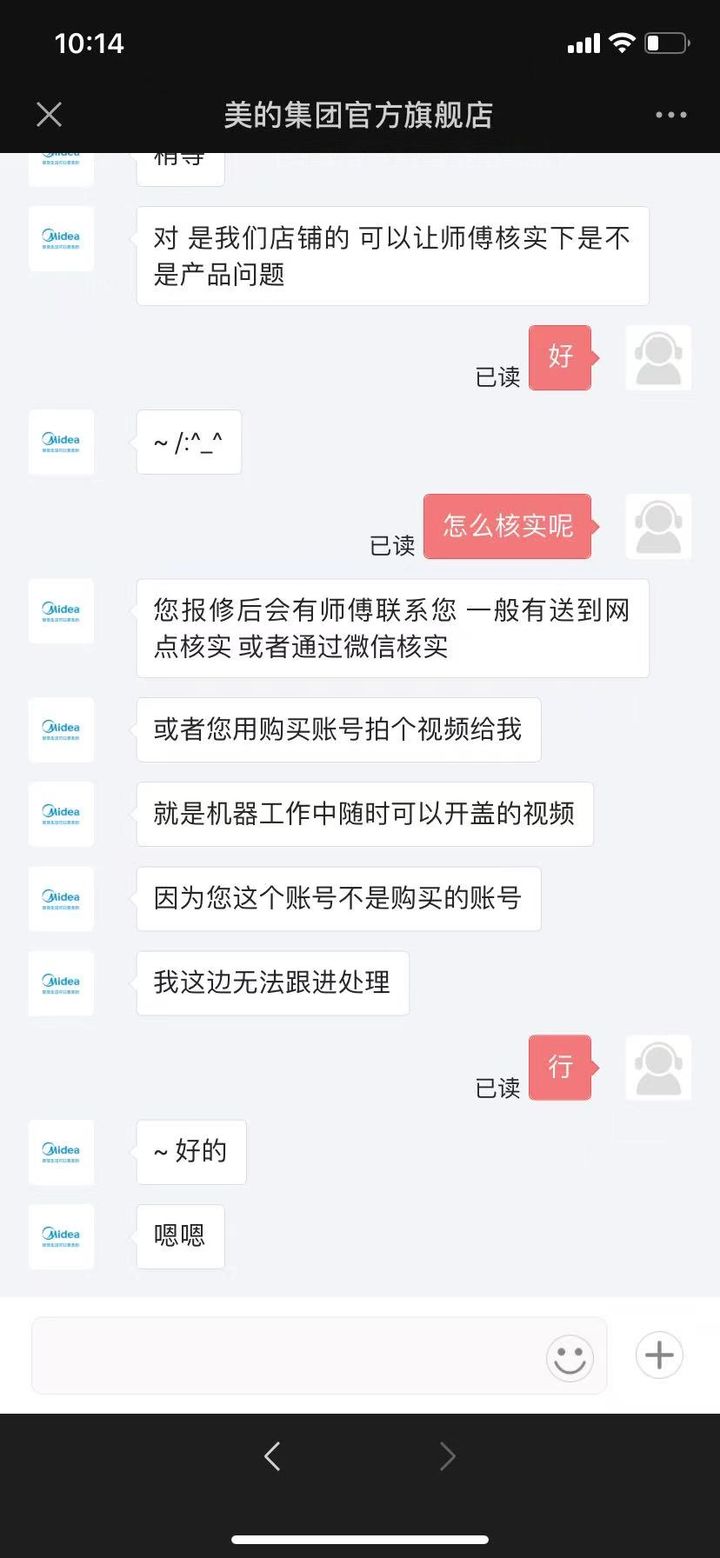Tap the back chevron at the bottom navigation
The height and width of the screenshot is (1558, 720).
(x=272, y=1456)
